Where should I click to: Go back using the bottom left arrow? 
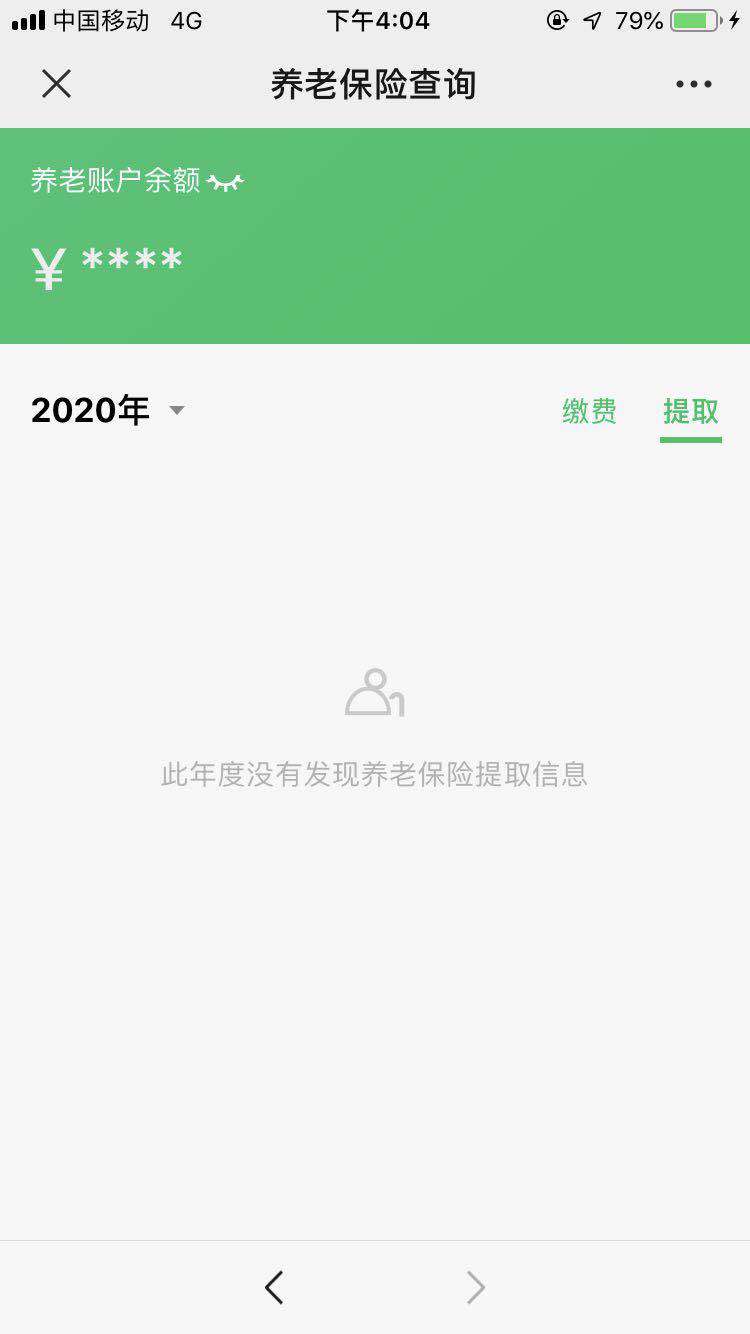click(x=274, y=1287)
